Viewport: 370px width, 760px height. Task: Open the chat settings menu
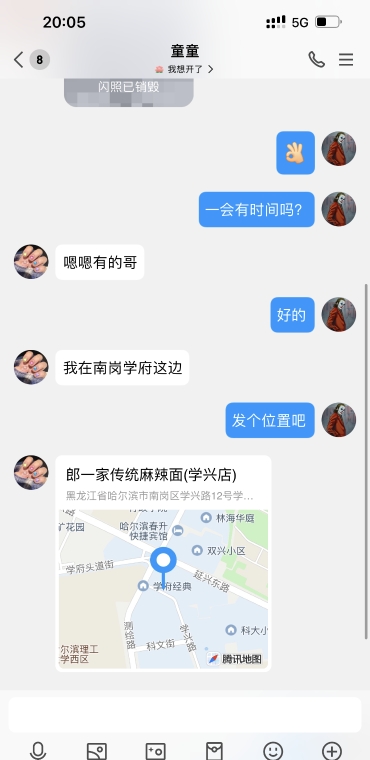346,59
